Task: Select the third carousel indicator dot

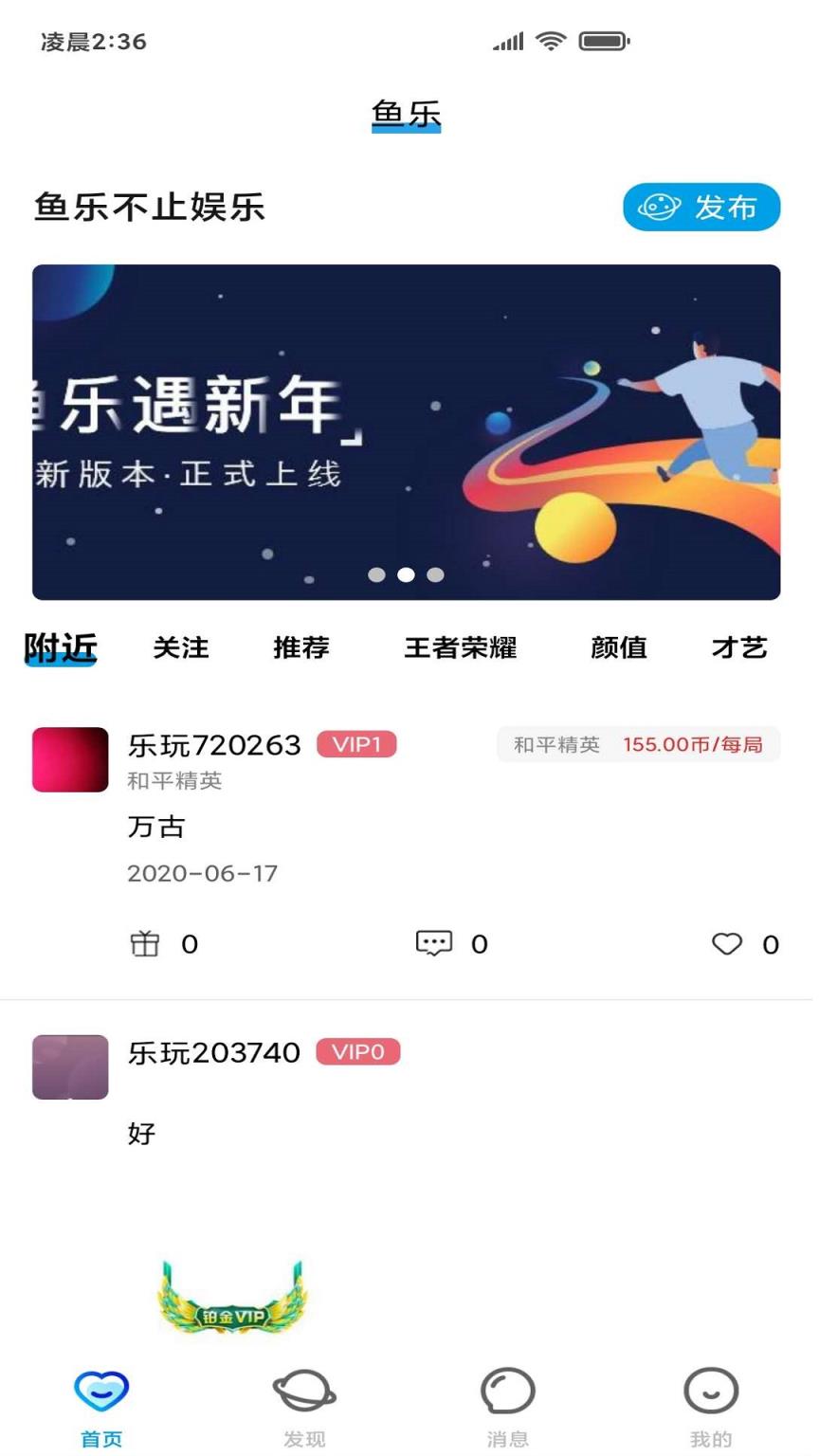Action: coord(436,574)
